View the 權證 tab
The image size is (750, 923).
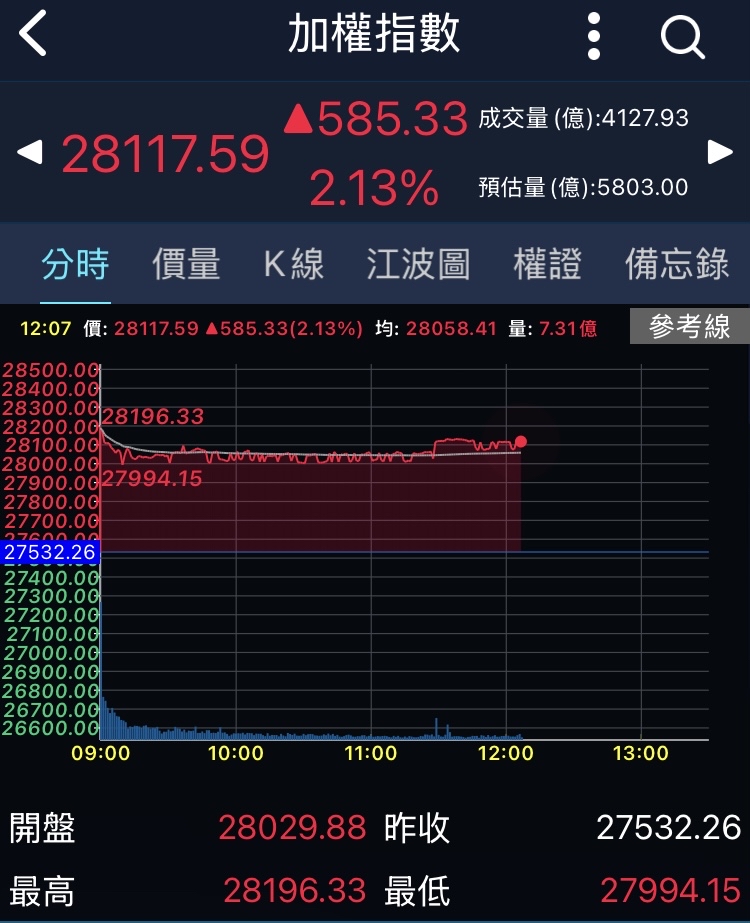pos(547,265)
